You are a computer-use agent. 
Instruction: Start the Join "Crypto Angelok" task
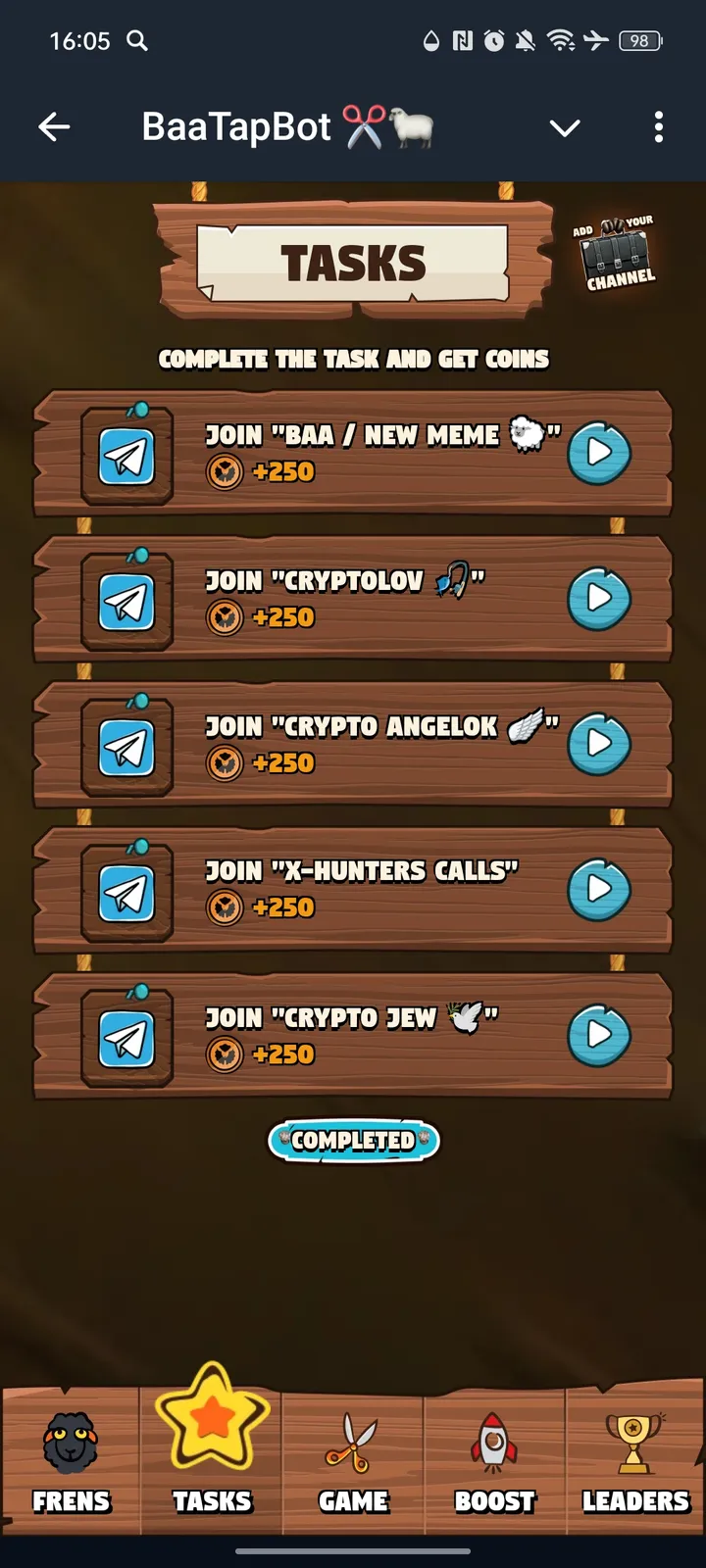point(599,744)
